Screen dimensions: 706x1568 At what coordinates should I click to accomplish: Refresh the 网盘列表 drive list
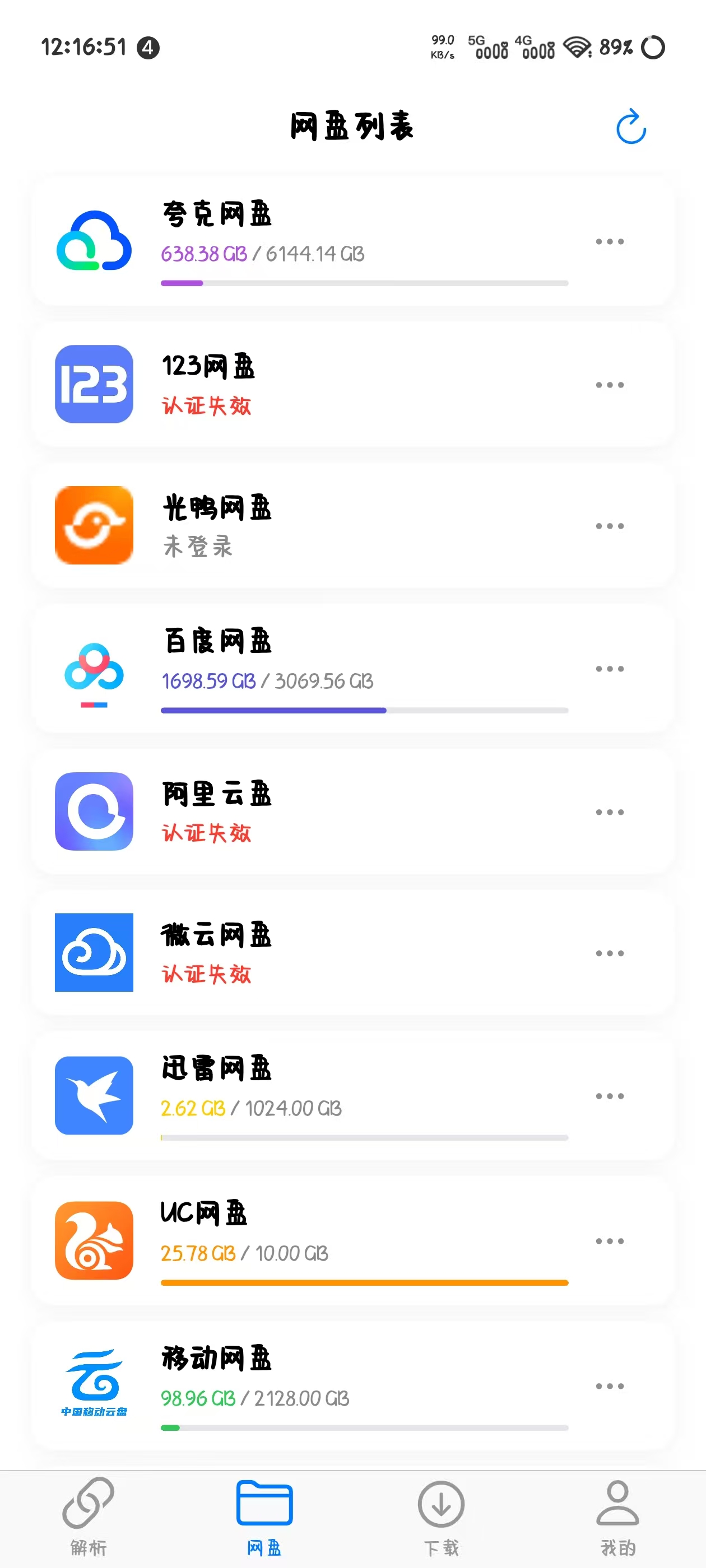630,127
